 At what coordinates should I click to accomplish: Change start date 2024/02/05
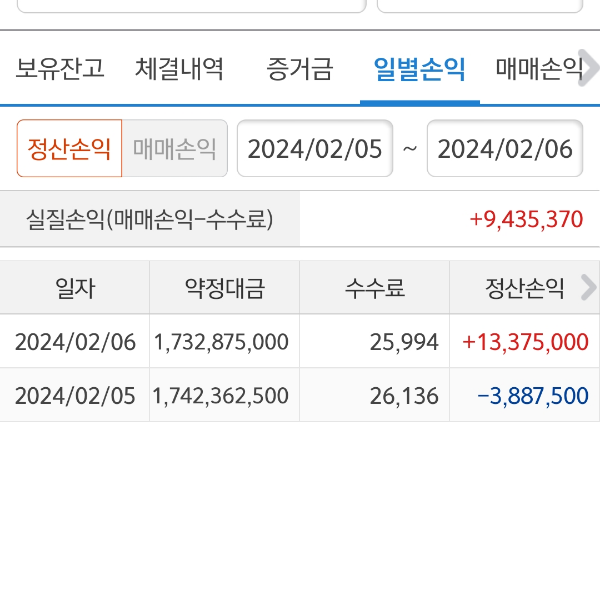[315, 149]
